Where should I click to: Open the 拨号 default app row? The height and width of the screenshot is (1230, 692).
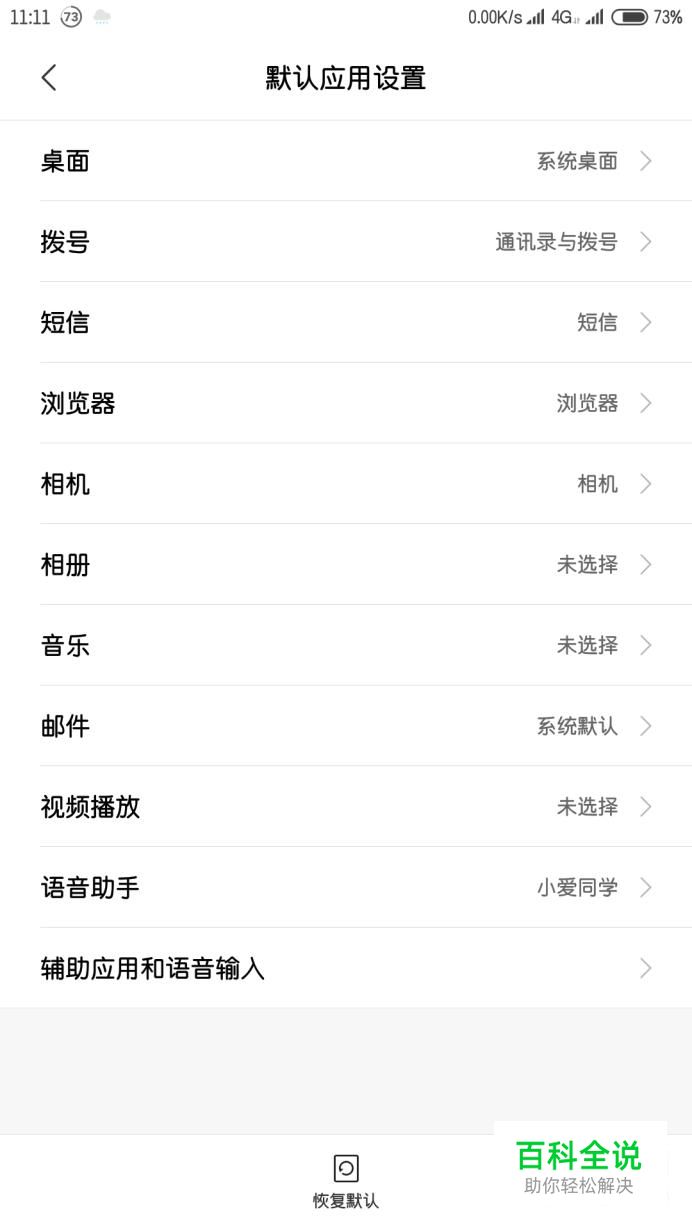[x=346, y=242]
